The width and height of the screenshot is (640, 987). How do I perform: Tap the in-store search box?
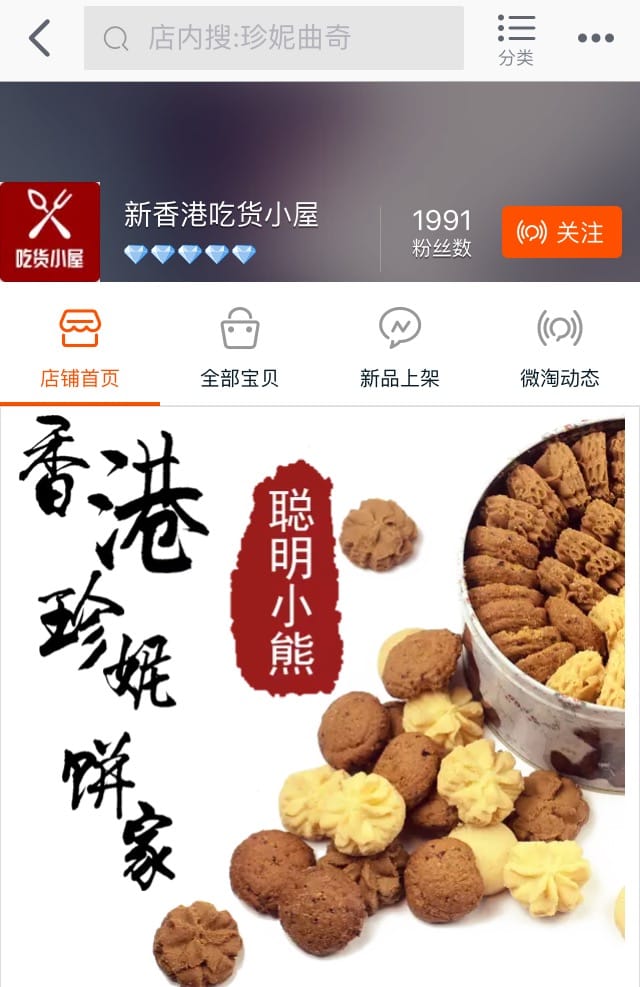273,39
